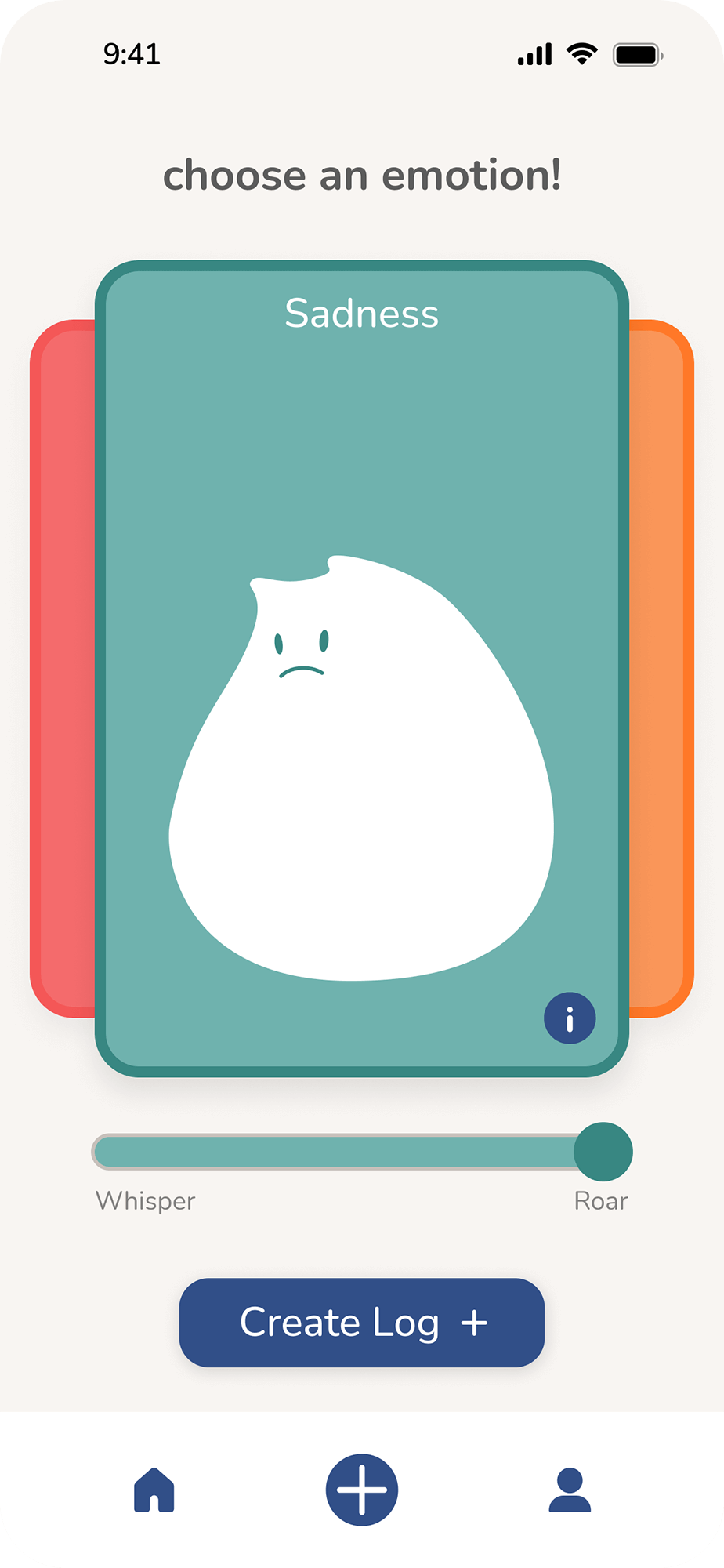Open the info icon on Sadness card

coord(570,1018)
